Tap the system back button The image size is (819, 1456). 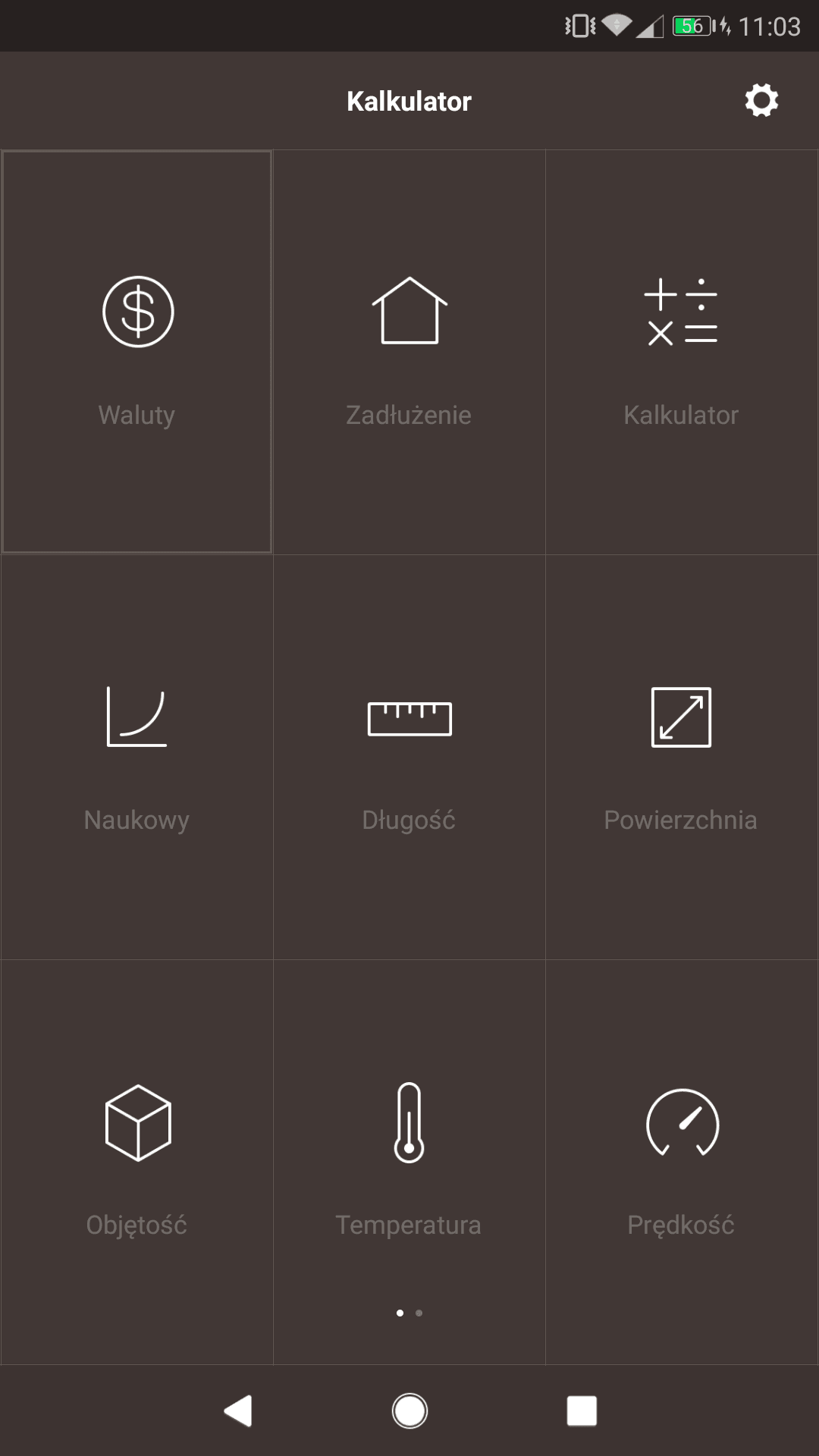(238, 1411)
